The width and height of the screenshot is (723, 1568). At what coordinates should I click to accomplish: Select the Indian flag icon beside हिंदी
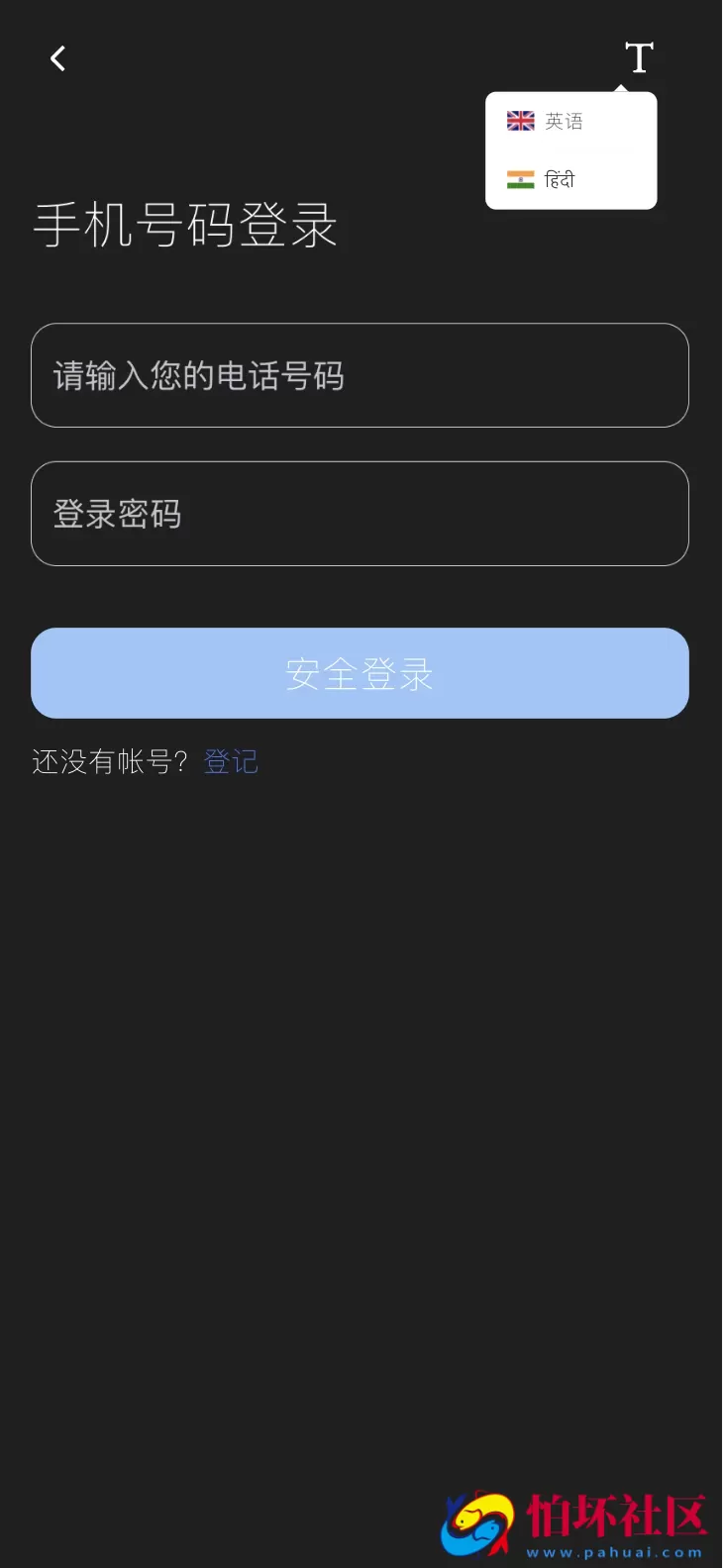[x=520, y=178]
